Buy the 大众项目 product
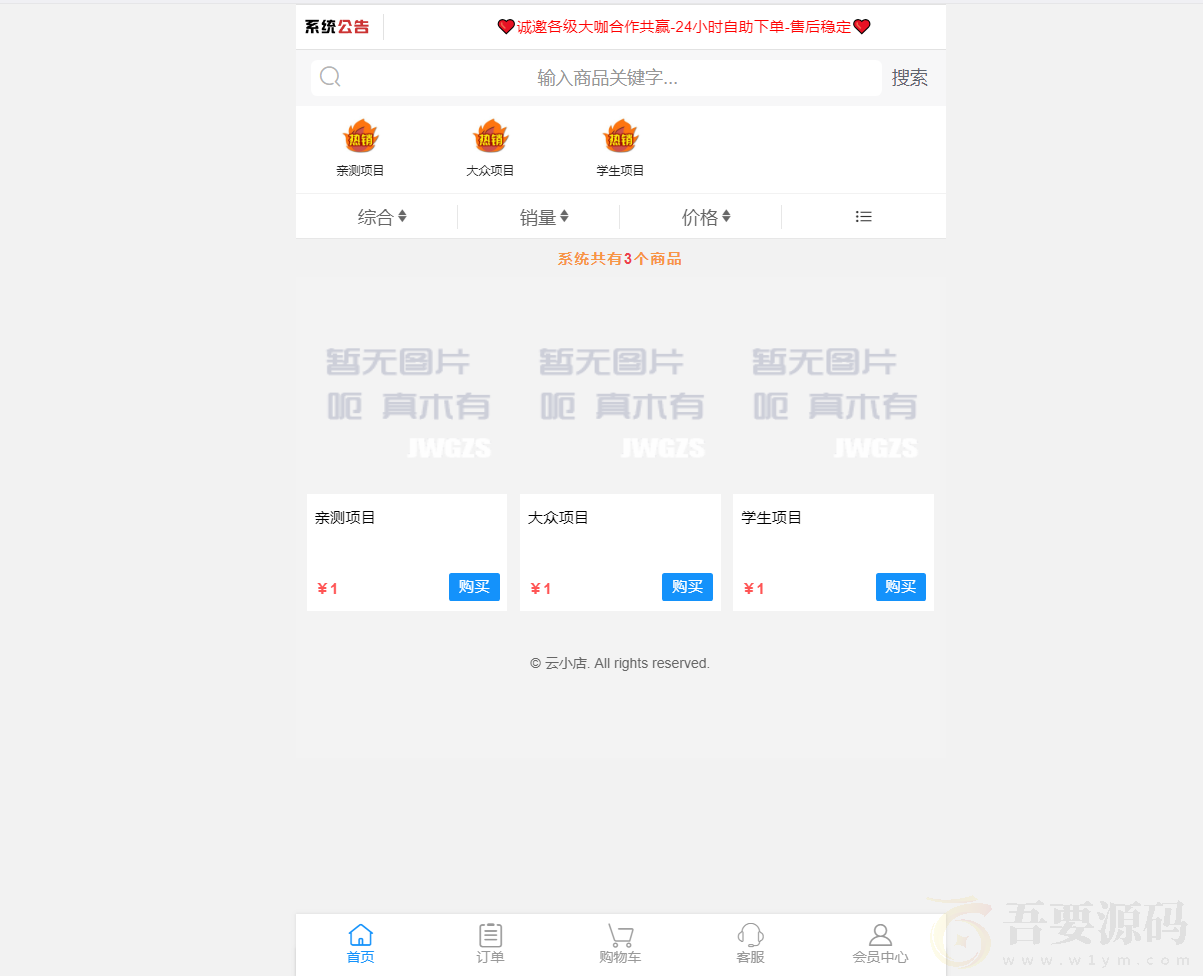 [687, 587]
